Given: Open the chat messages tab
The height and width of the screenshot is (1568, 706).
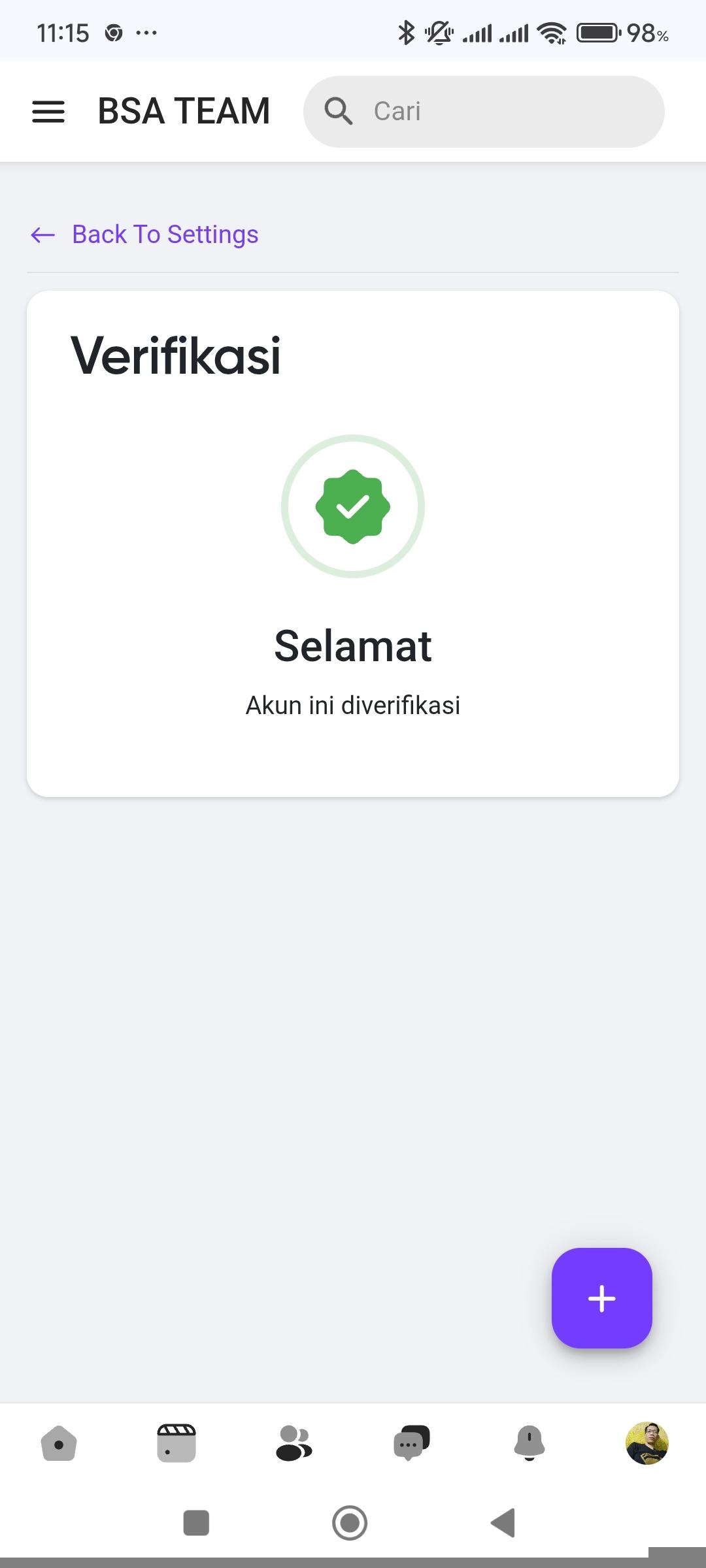Looking at the screenshot, I should (411, 1443).
